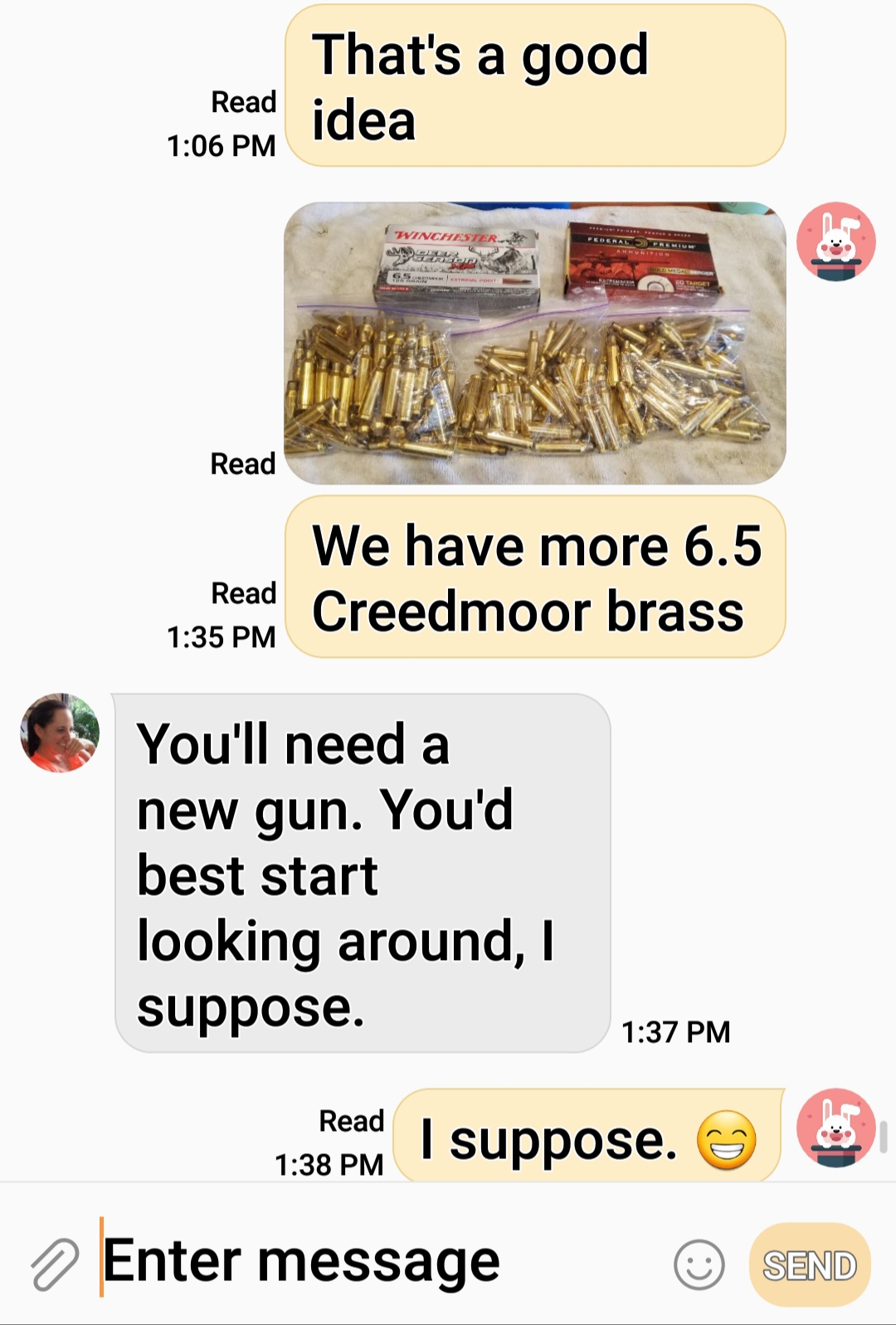This screenshot has width=896, height=1325.
Task: Open the emoji smiley picker
Action: point(699,1265)
